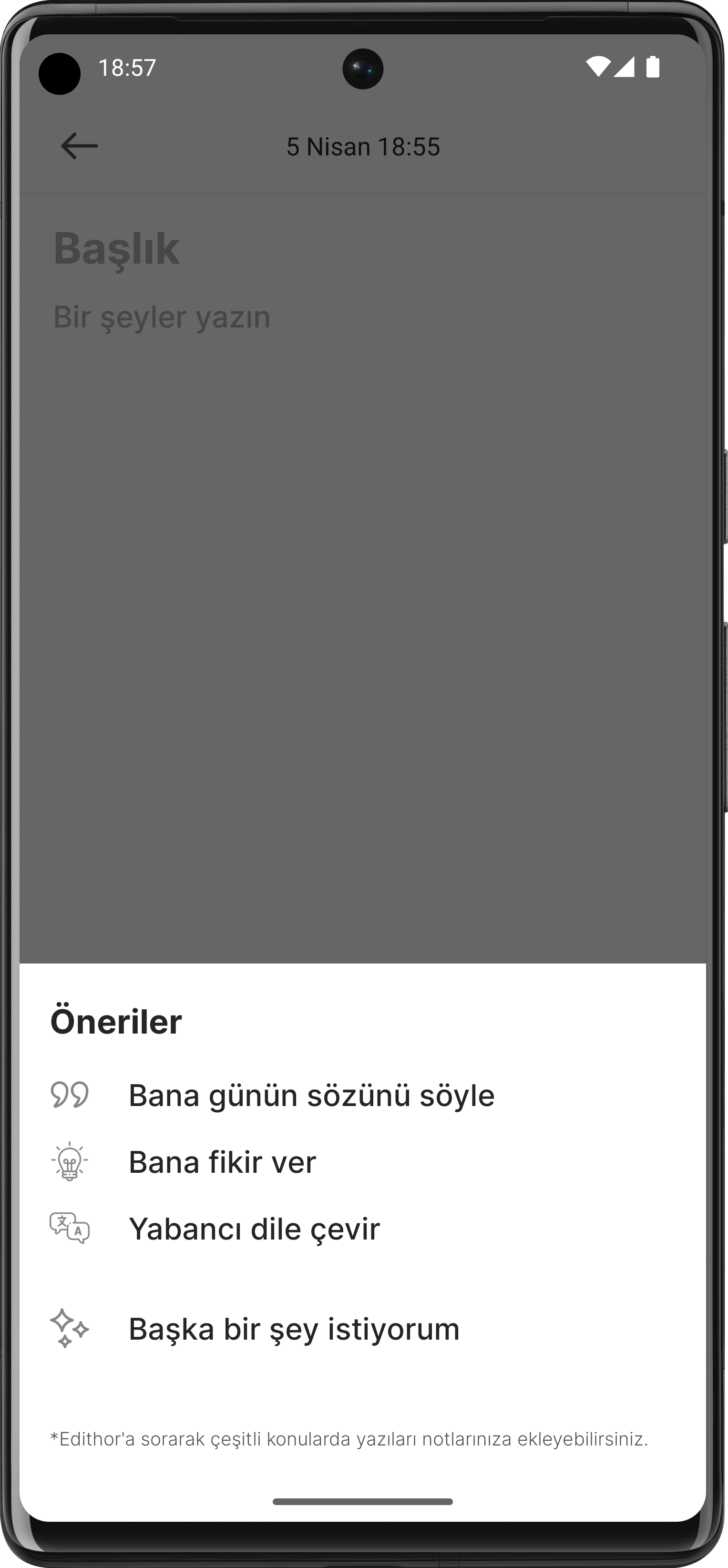728x1568 pixels.
Task: Tap 'Başka bir şey istiyorum'
Action: pyautogui.click(x=363, y=1328)
